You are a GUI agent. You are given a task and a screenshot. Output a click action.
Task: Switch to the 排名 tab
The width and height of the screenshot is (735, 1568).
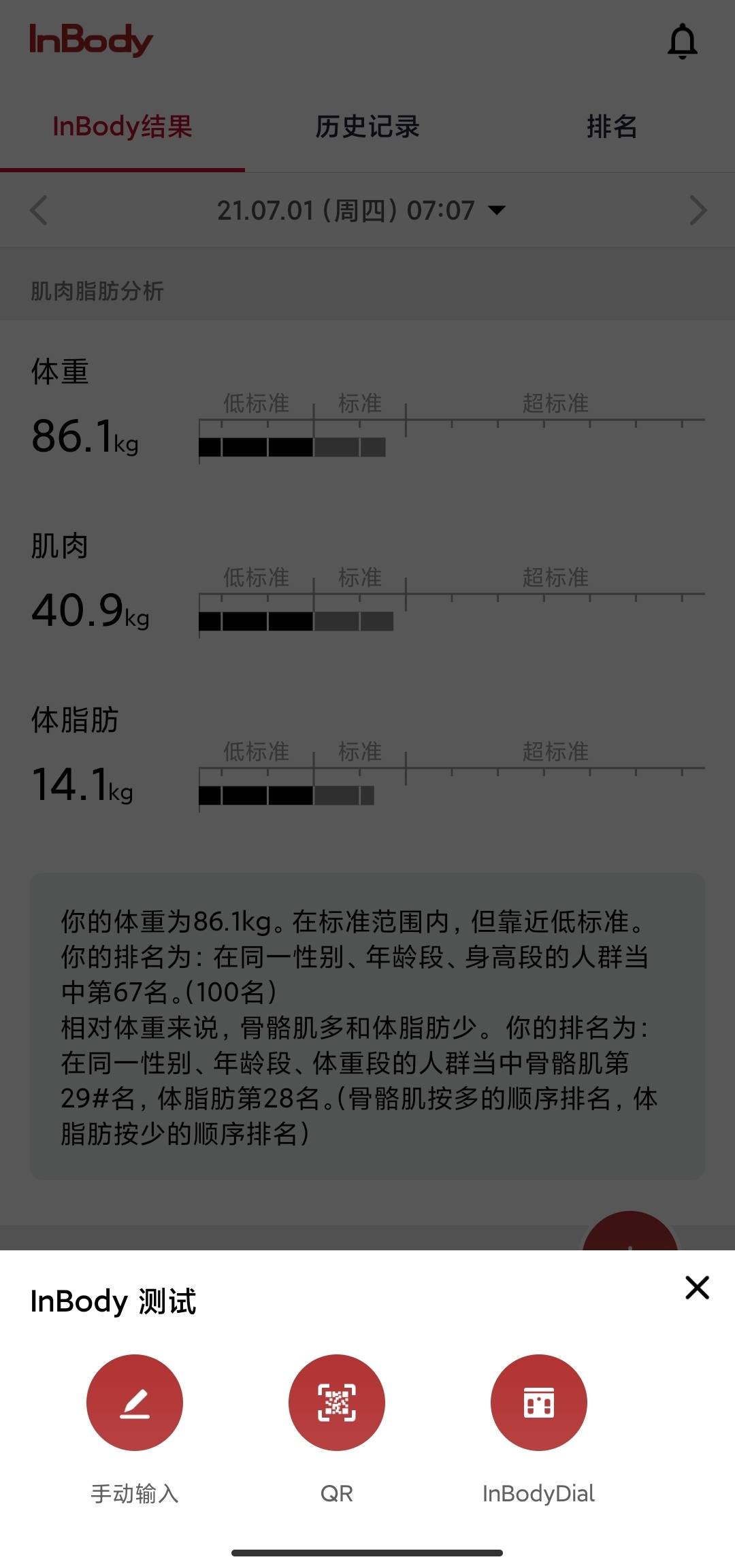[611, 127]
